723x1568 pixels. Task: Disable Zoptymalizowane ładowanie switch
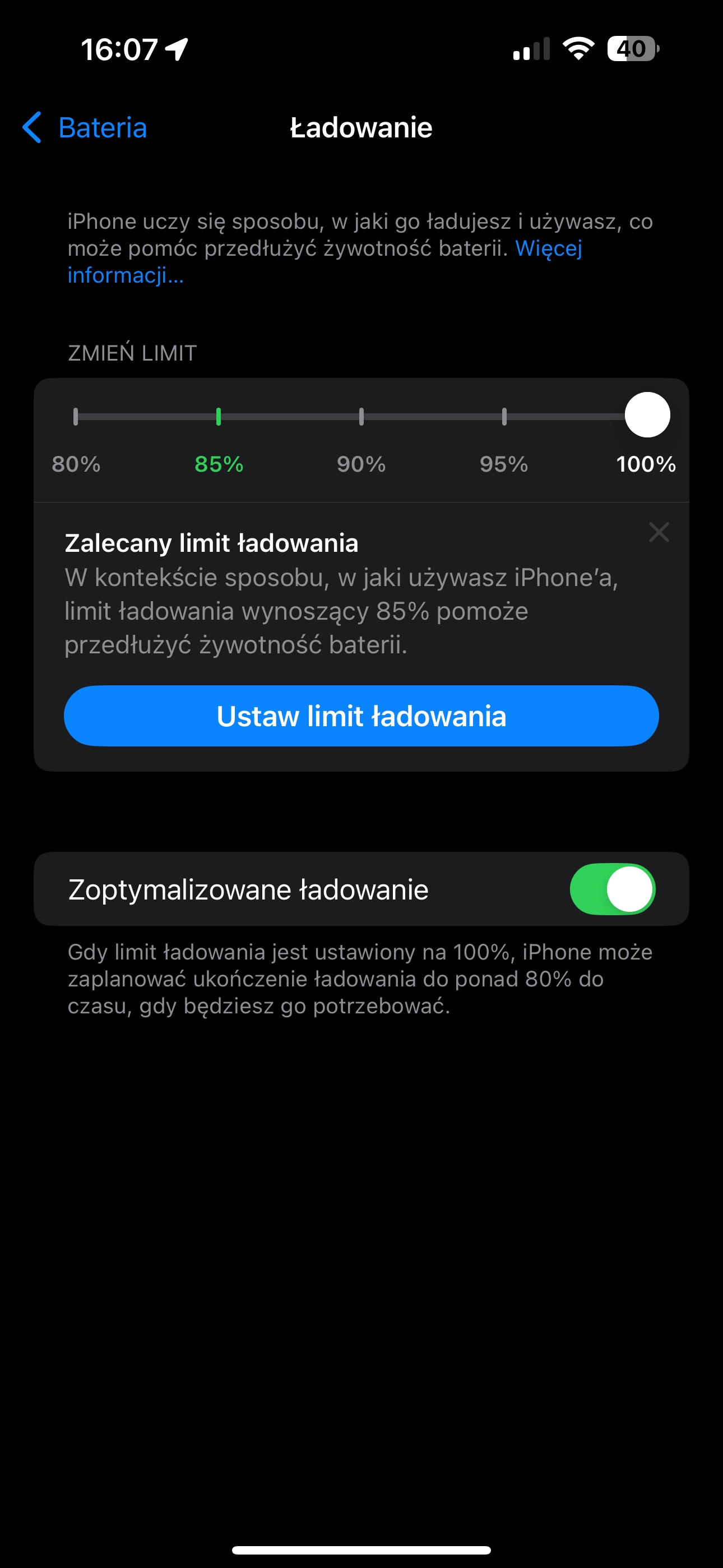click(612, 889)
